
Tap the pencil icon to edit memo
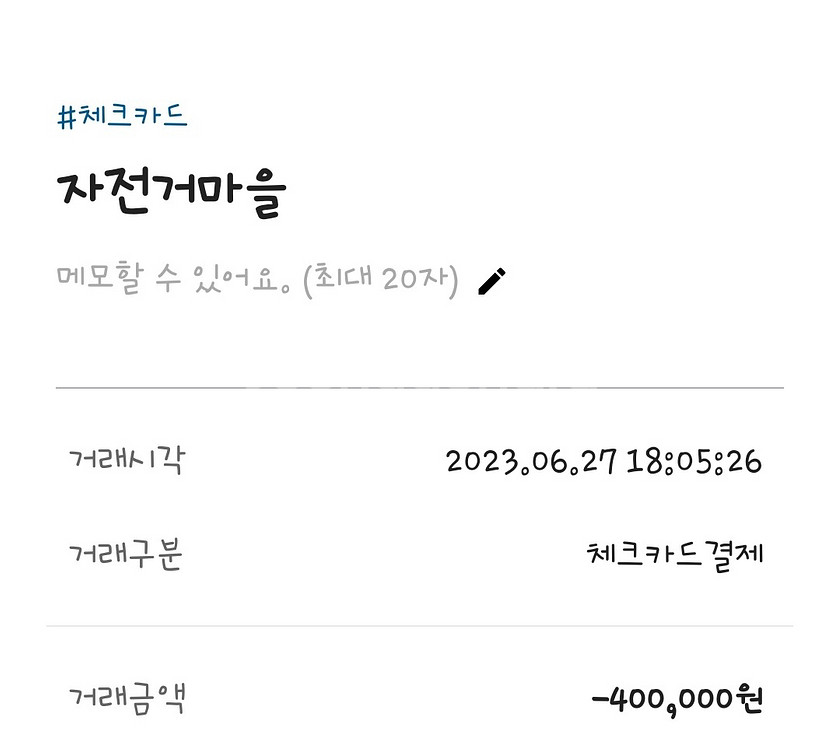coord(491,281)
